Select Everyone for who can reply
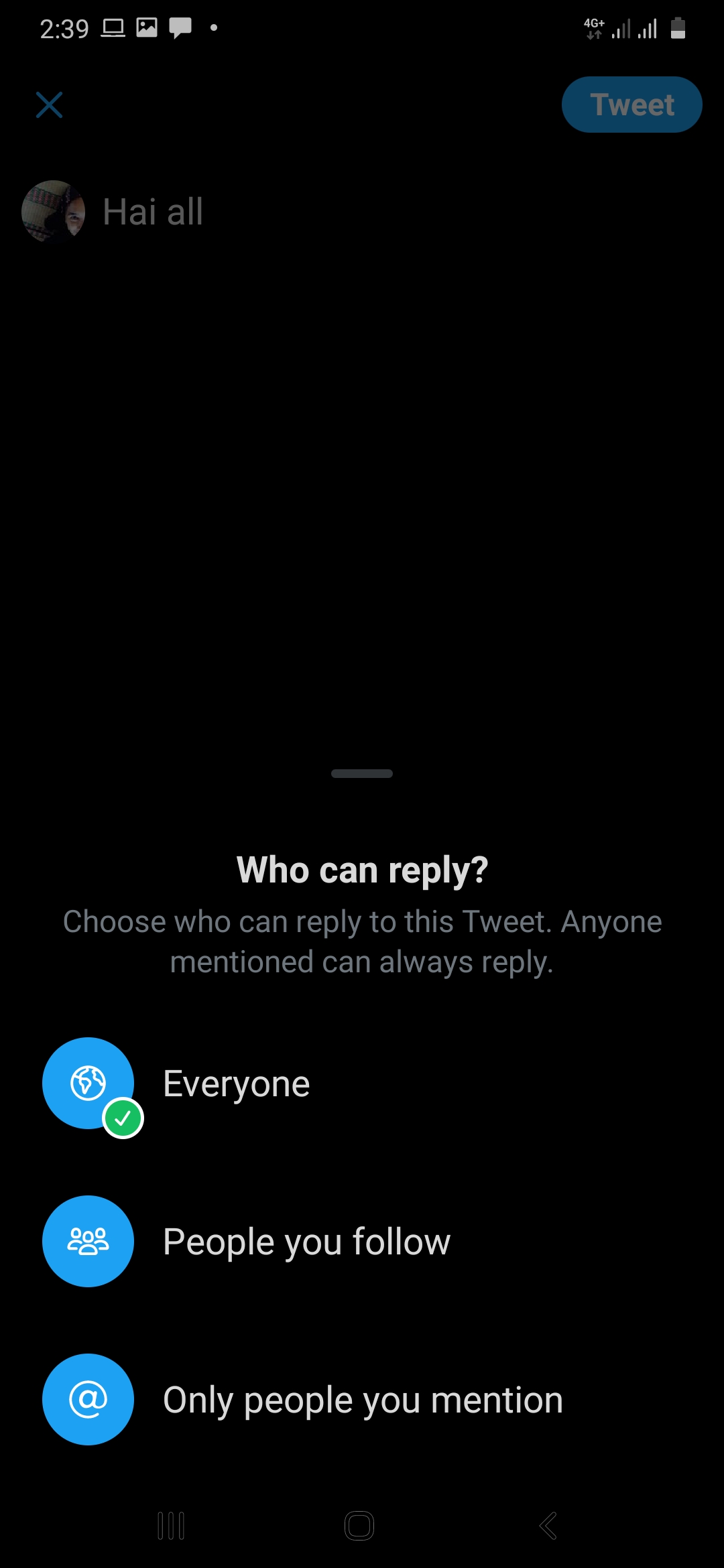 [x=362, y=1084]
